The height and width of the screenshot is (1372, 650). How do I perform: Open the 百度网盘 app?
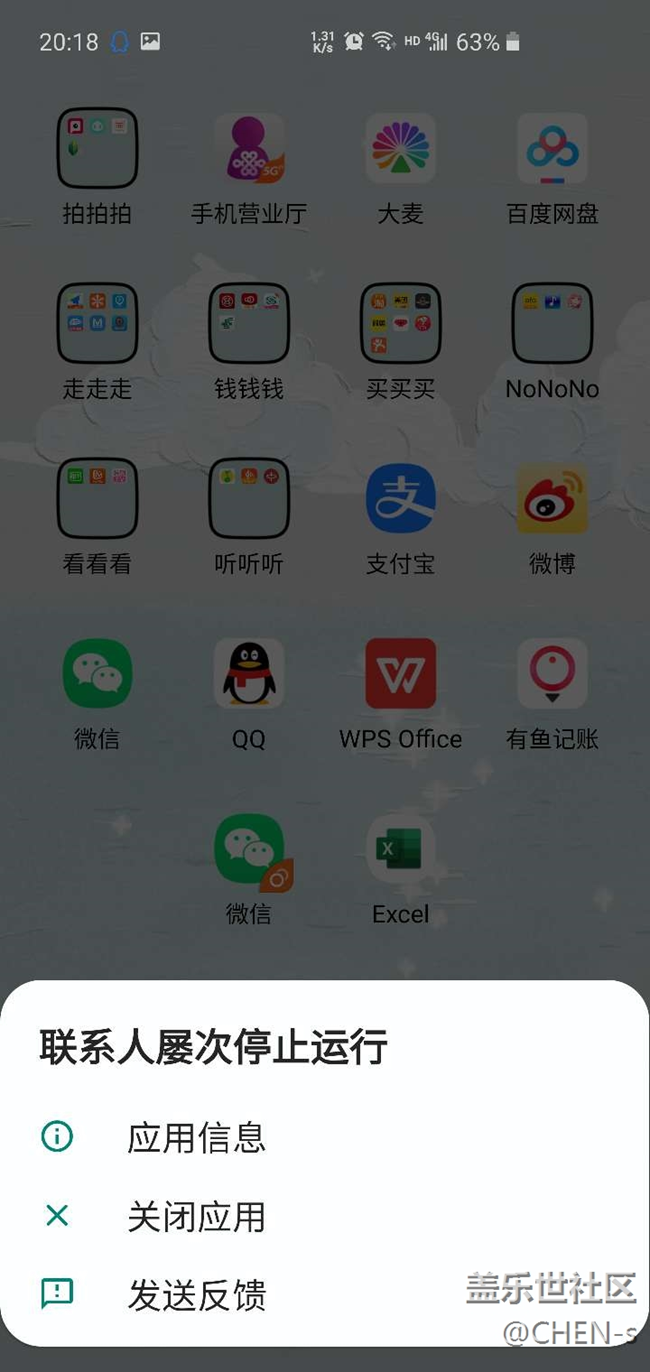point(552,149)
